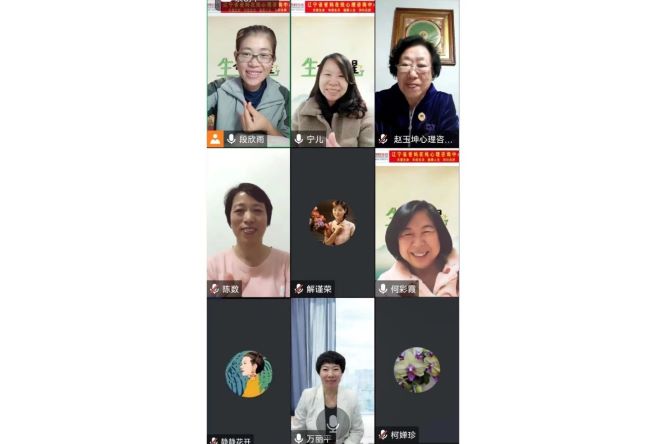Tap 陈数's video tile
666x444 pixels.
[x=248, y=222]
